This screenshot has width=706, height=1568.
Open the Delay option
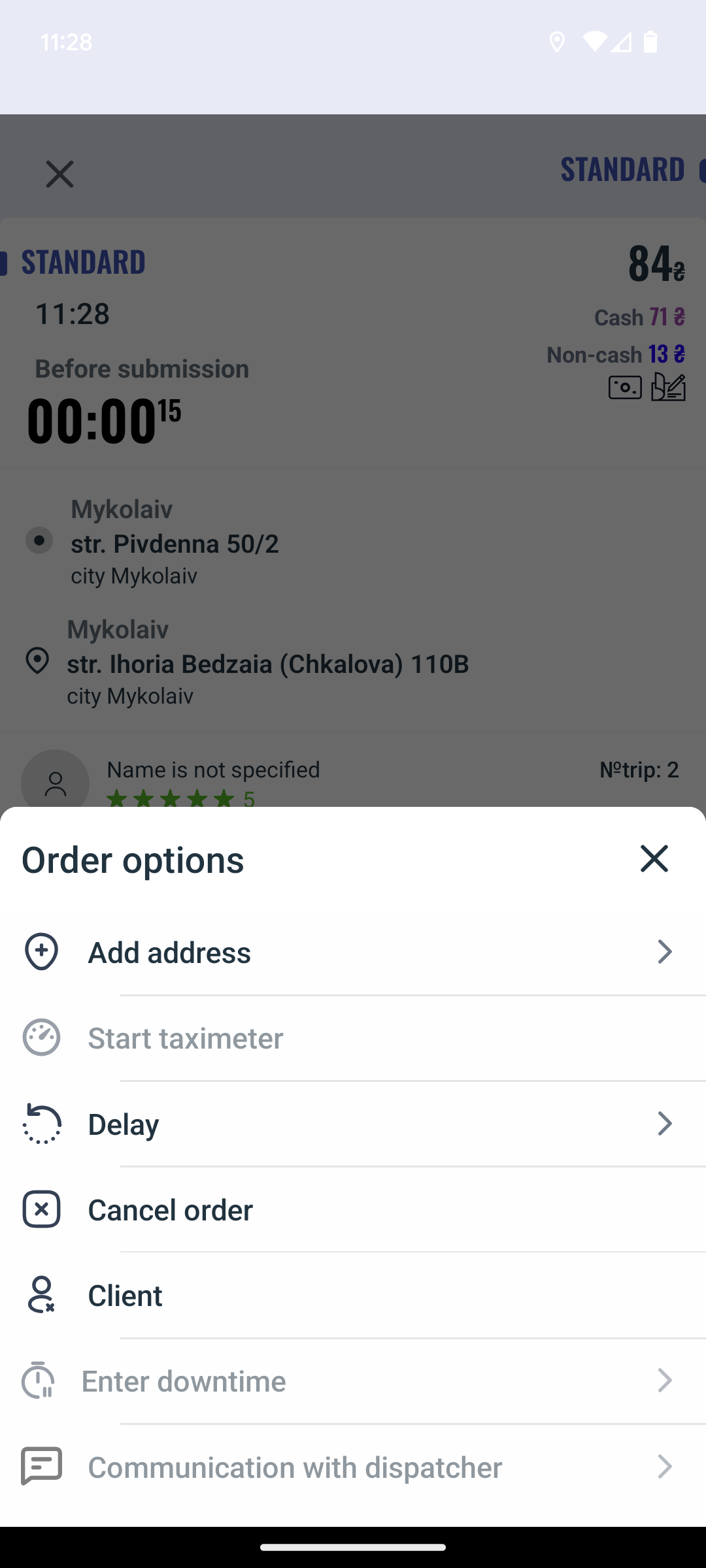(353, 1124)
